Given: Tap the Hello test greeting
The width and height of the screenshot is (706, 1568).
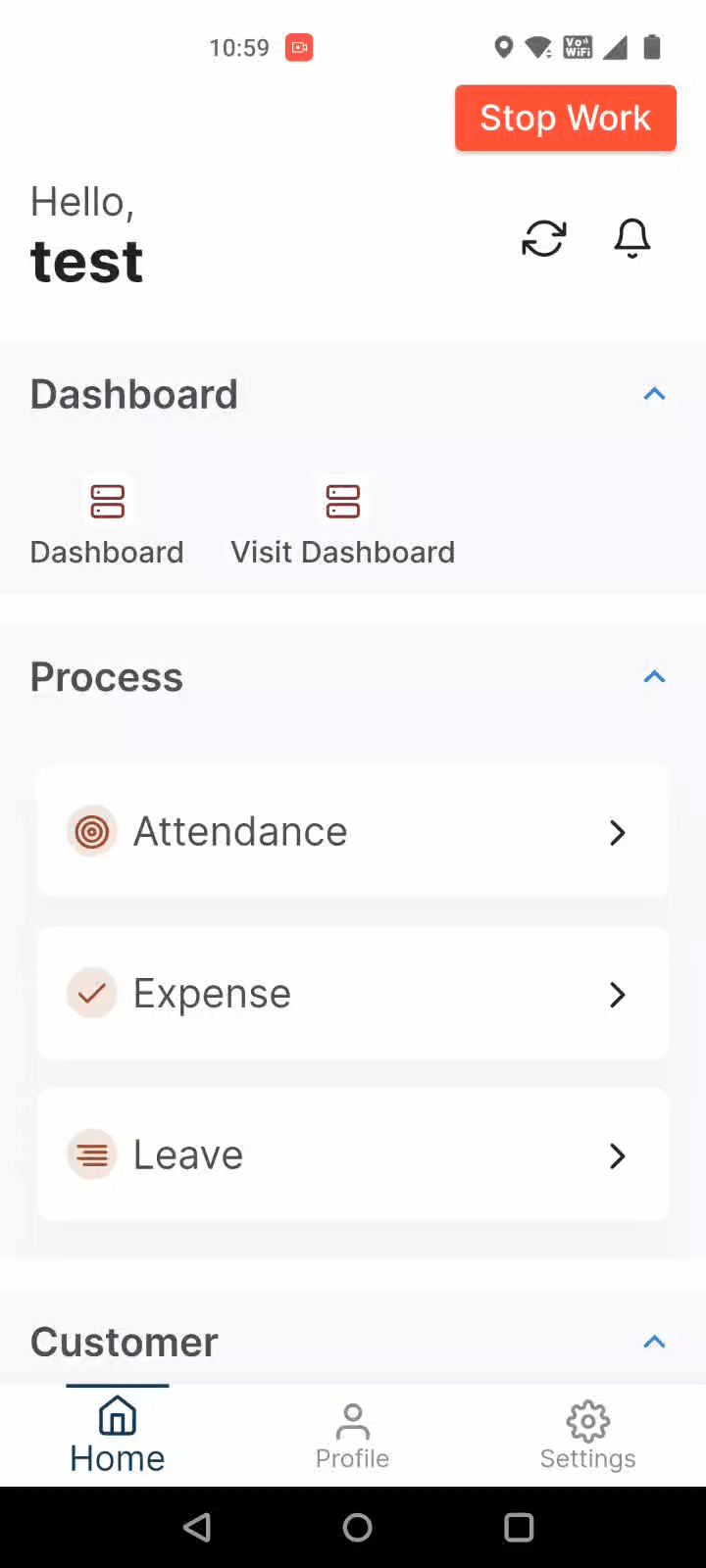Looking at the screenshot, I should point(87,232).
